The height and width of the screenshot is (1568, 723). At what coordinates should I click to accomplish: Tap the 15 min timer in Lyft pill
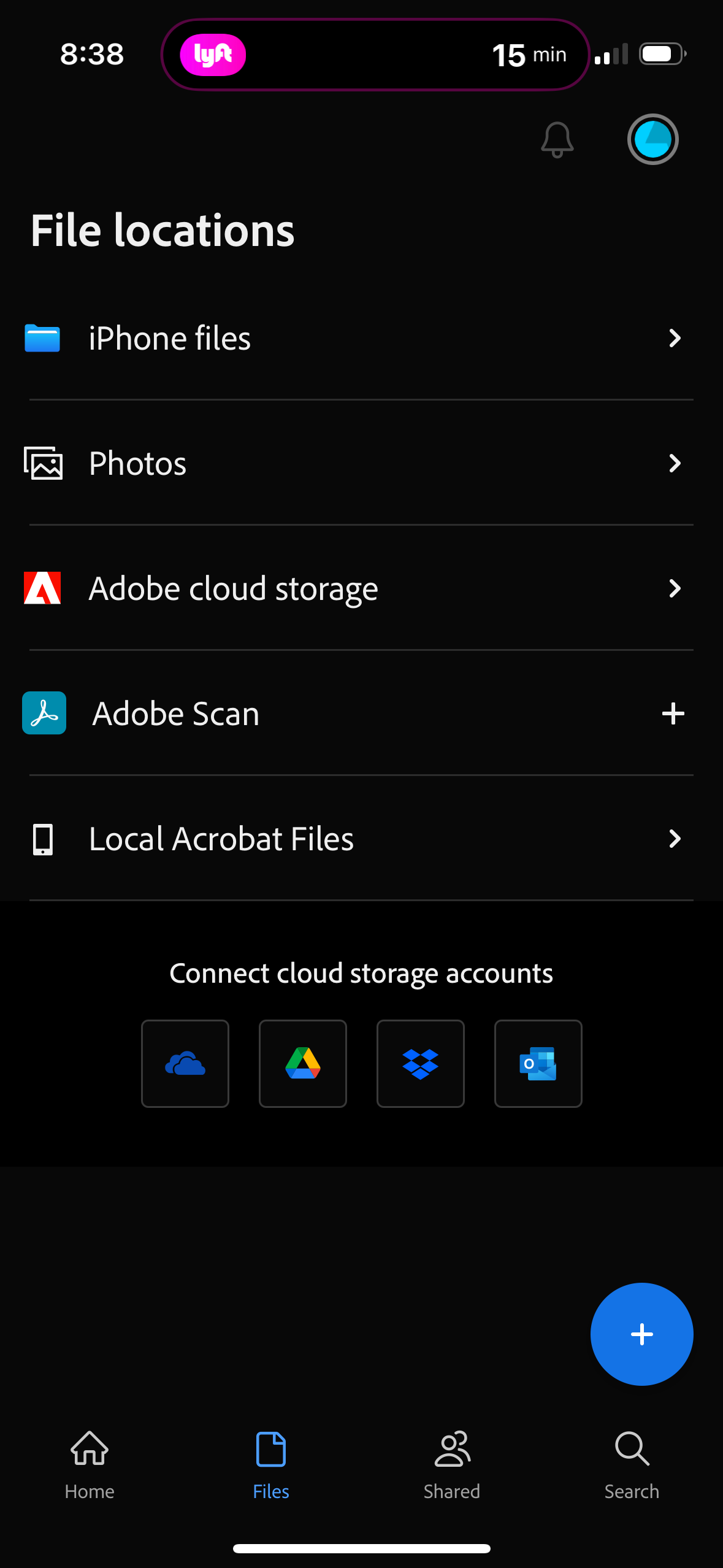click(529, 54)
